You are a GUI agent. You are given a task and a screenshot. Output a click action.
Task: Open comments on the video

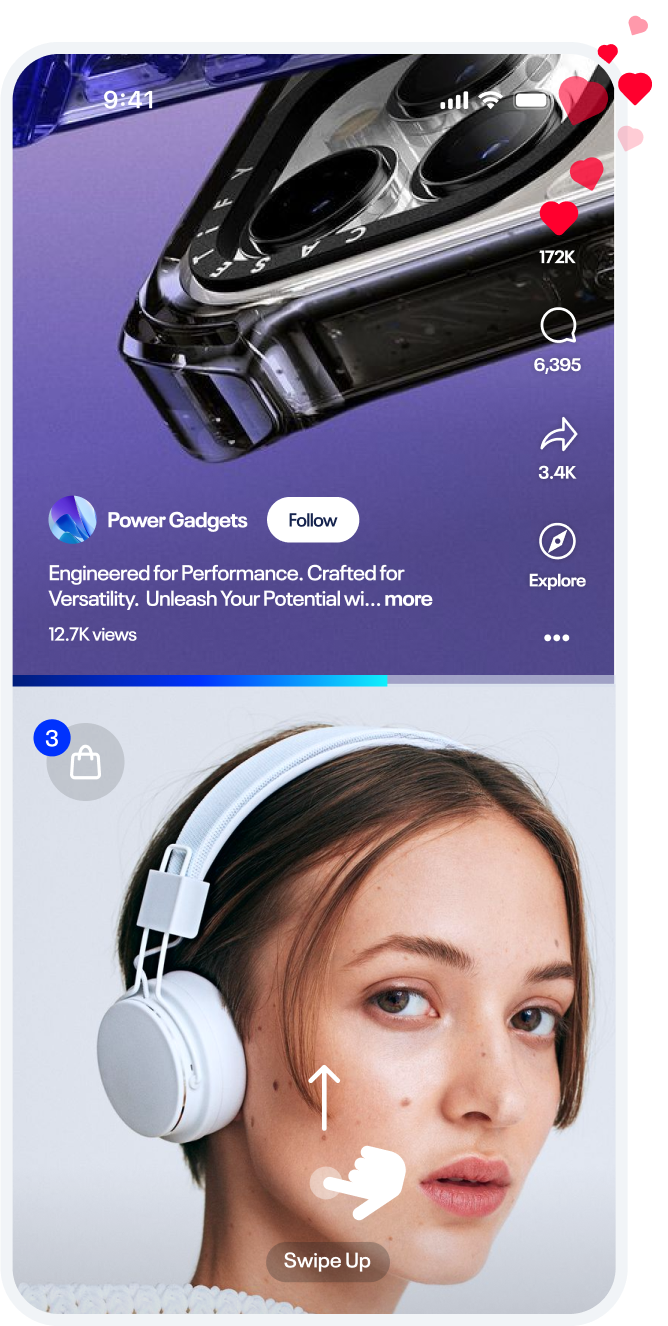click(557, 326)
